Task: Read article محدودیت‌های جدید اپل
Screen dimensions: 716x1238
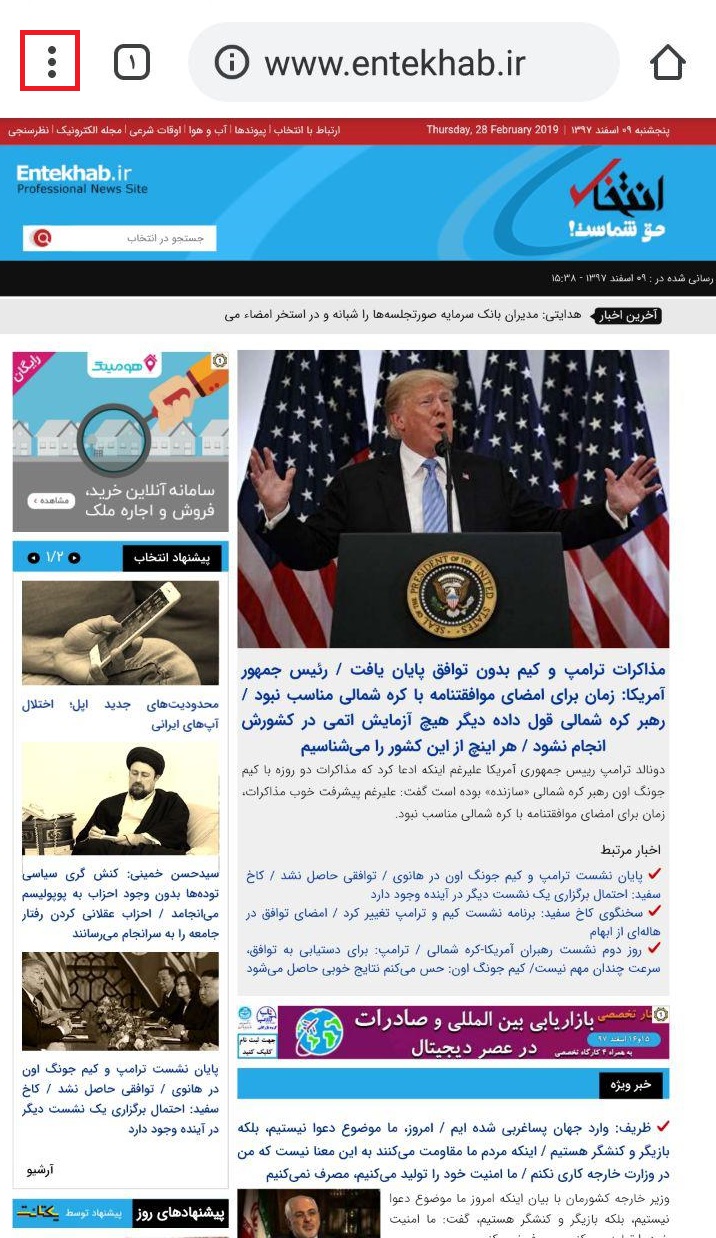Action: point(120,713)
